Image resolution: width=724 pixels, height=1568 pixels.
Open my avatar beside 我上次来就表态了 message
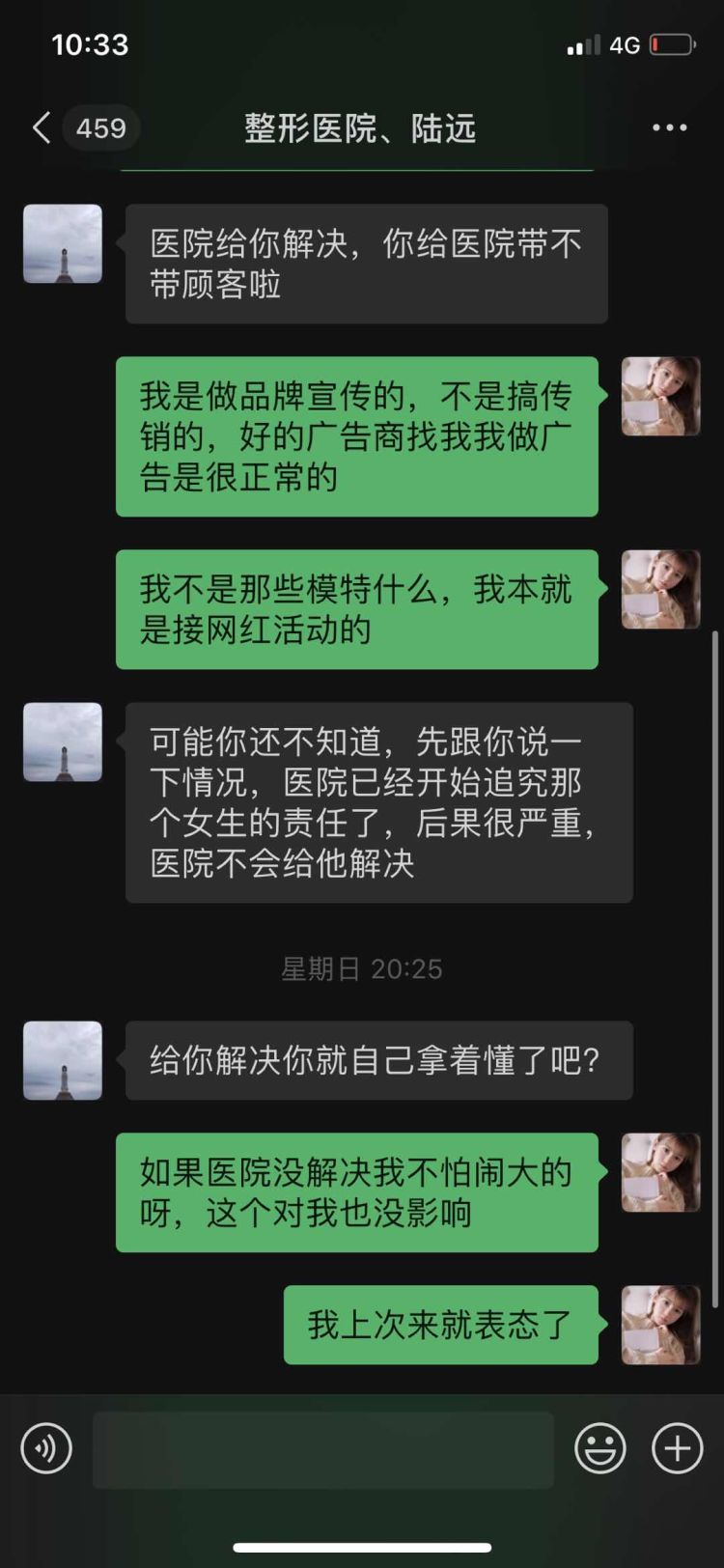[660, 1325]
